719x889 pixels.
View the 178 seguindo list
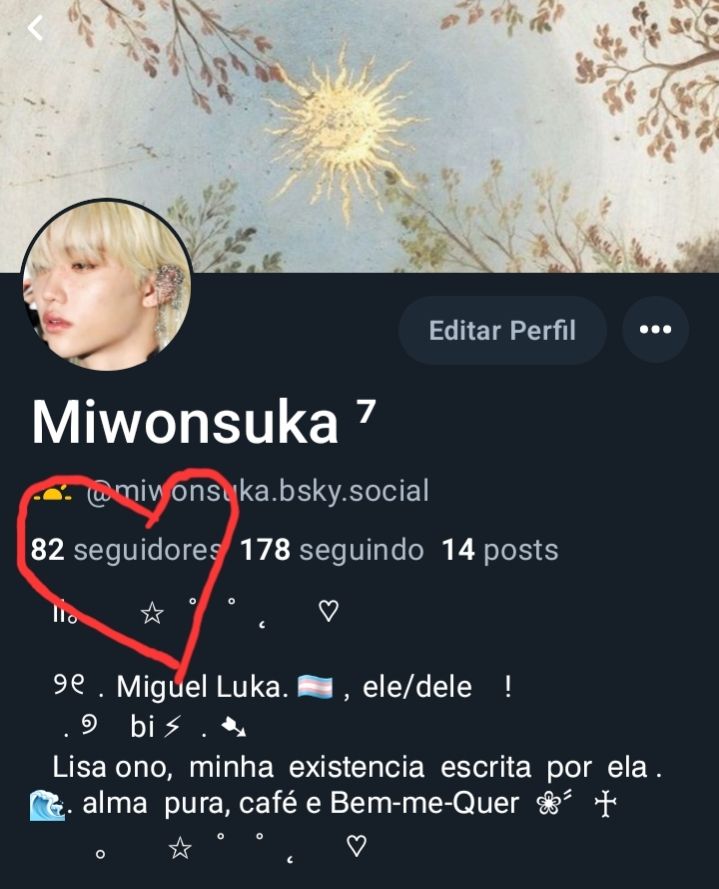tap(332, 550)
